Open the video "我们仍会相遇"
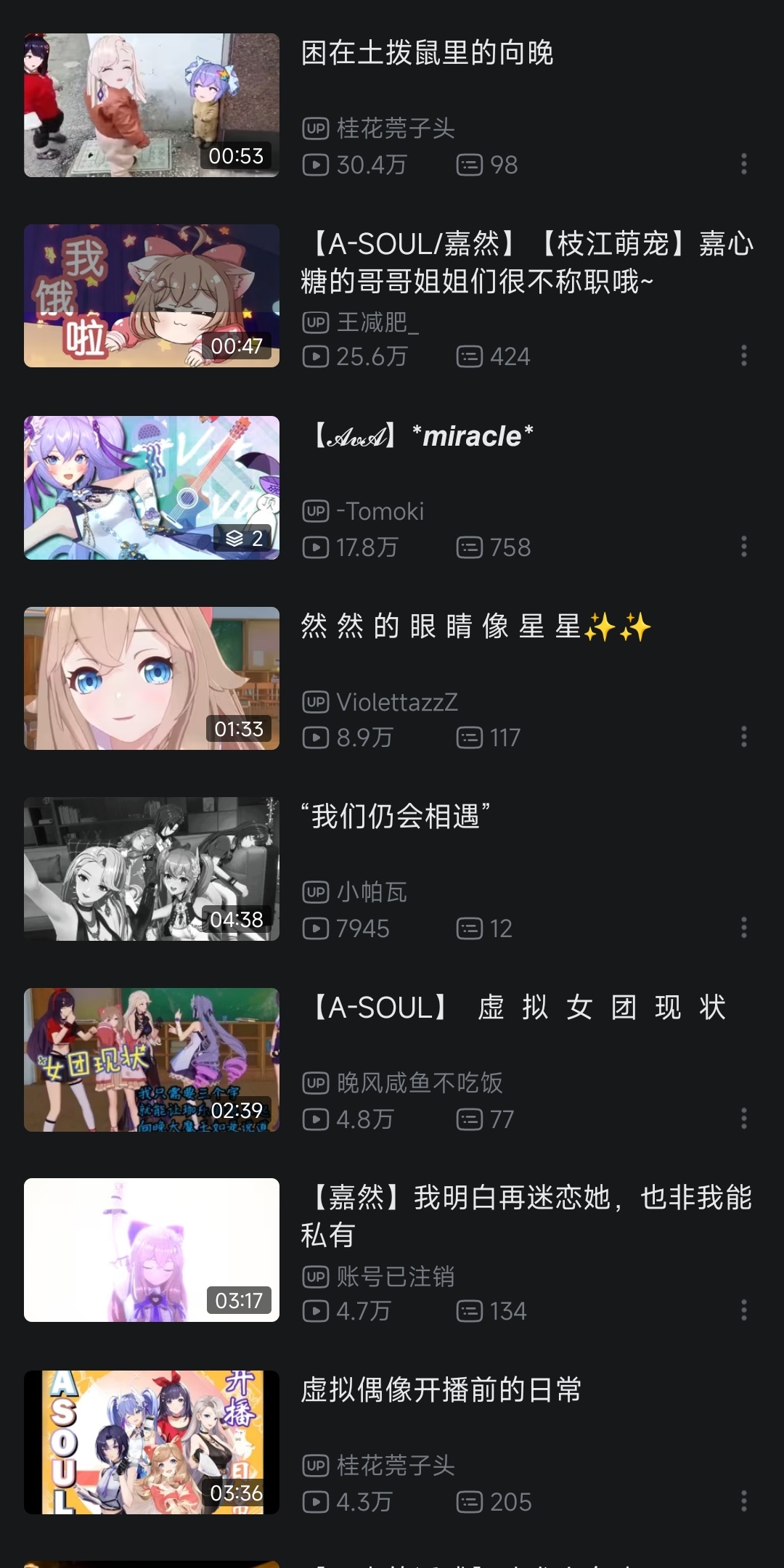Screen dimensions: 784x1568 (151, 869)
